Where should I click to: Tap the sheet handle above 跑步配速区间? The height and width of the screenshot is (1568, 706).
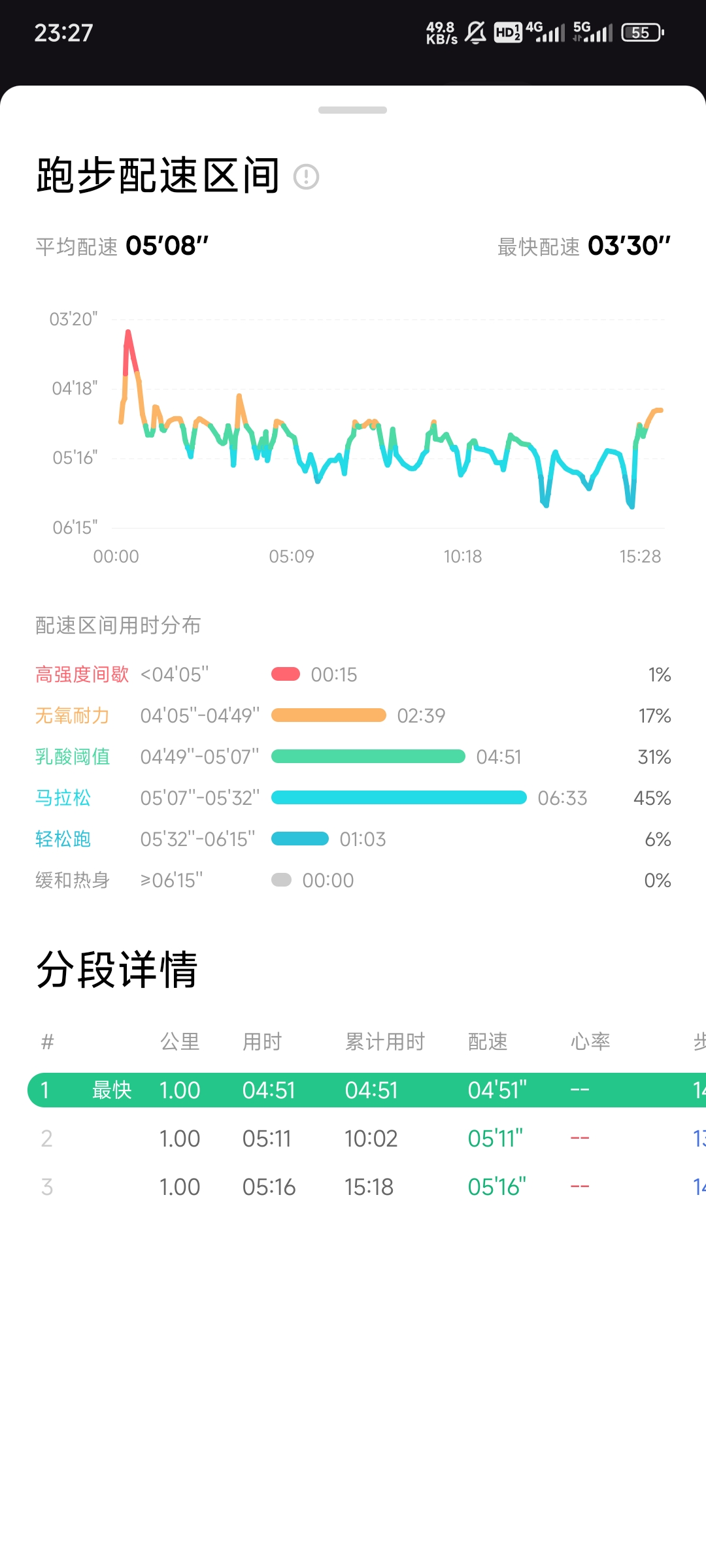pos(352,110)
